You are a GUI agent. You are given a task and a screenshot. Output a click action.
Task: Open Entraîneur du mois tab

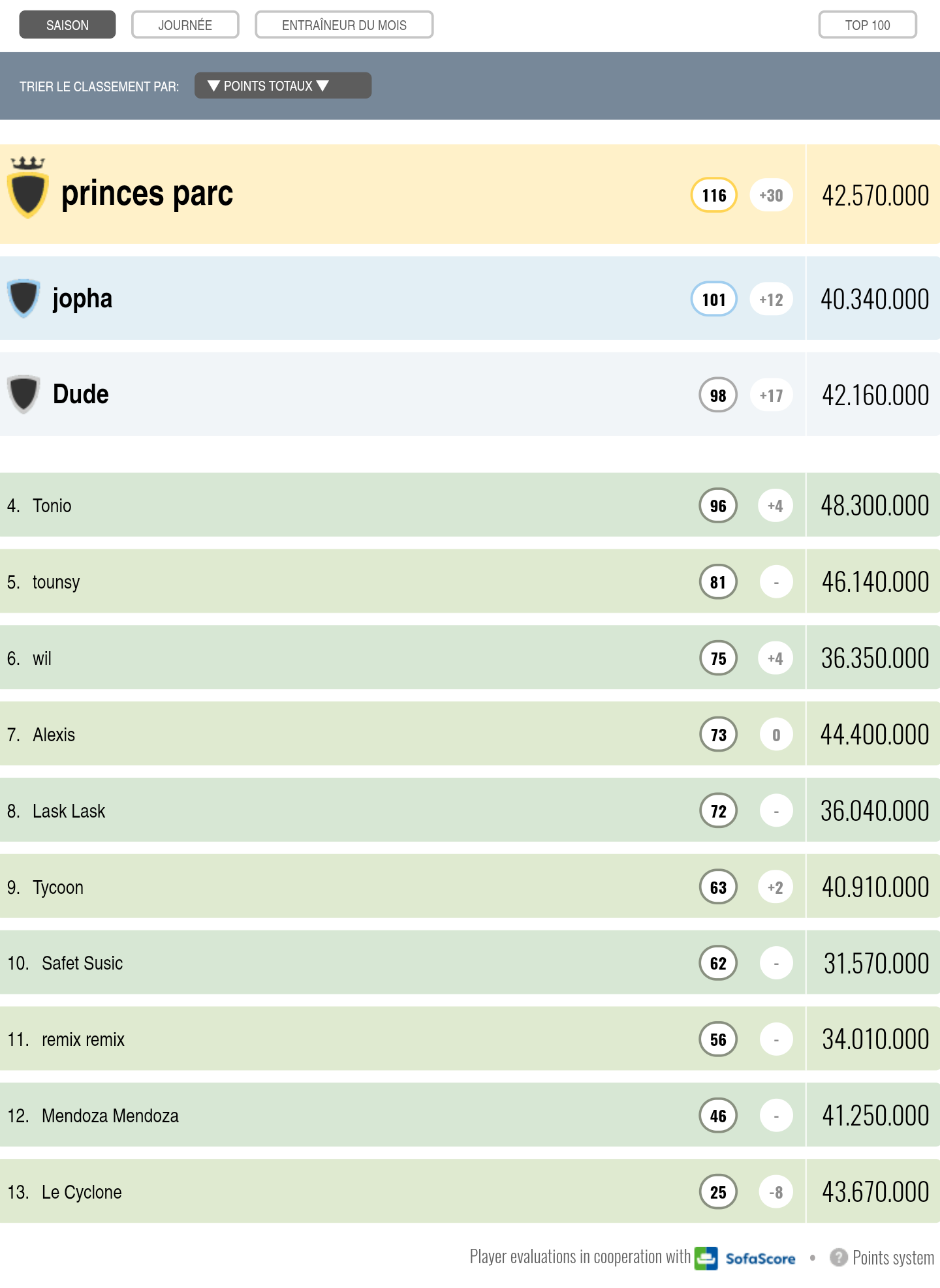coord(344,25)
